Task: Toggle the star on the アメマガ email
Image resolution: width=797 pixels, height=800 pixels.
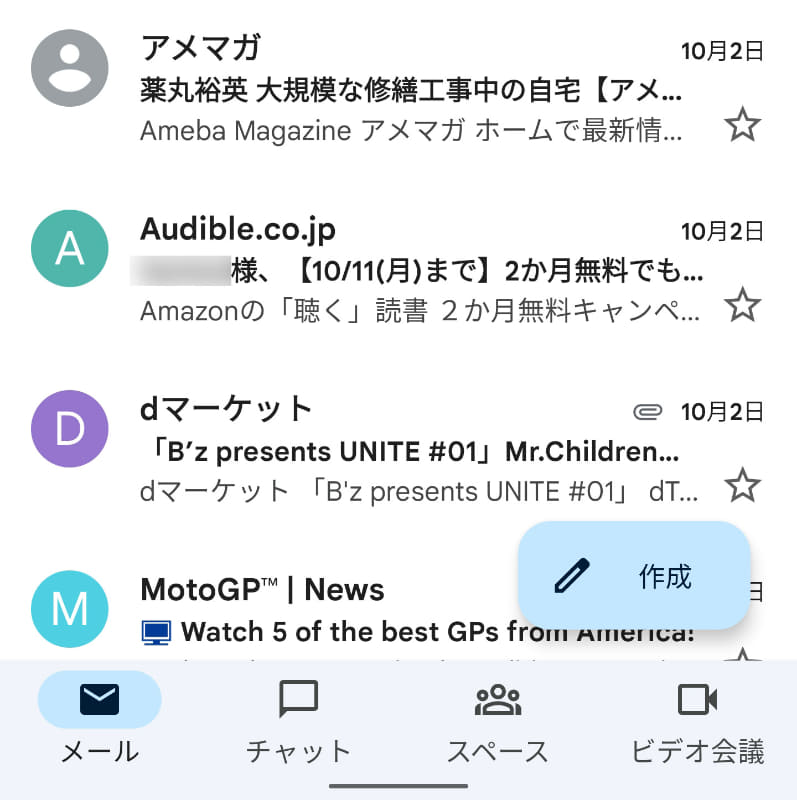Action: [745, 125]
